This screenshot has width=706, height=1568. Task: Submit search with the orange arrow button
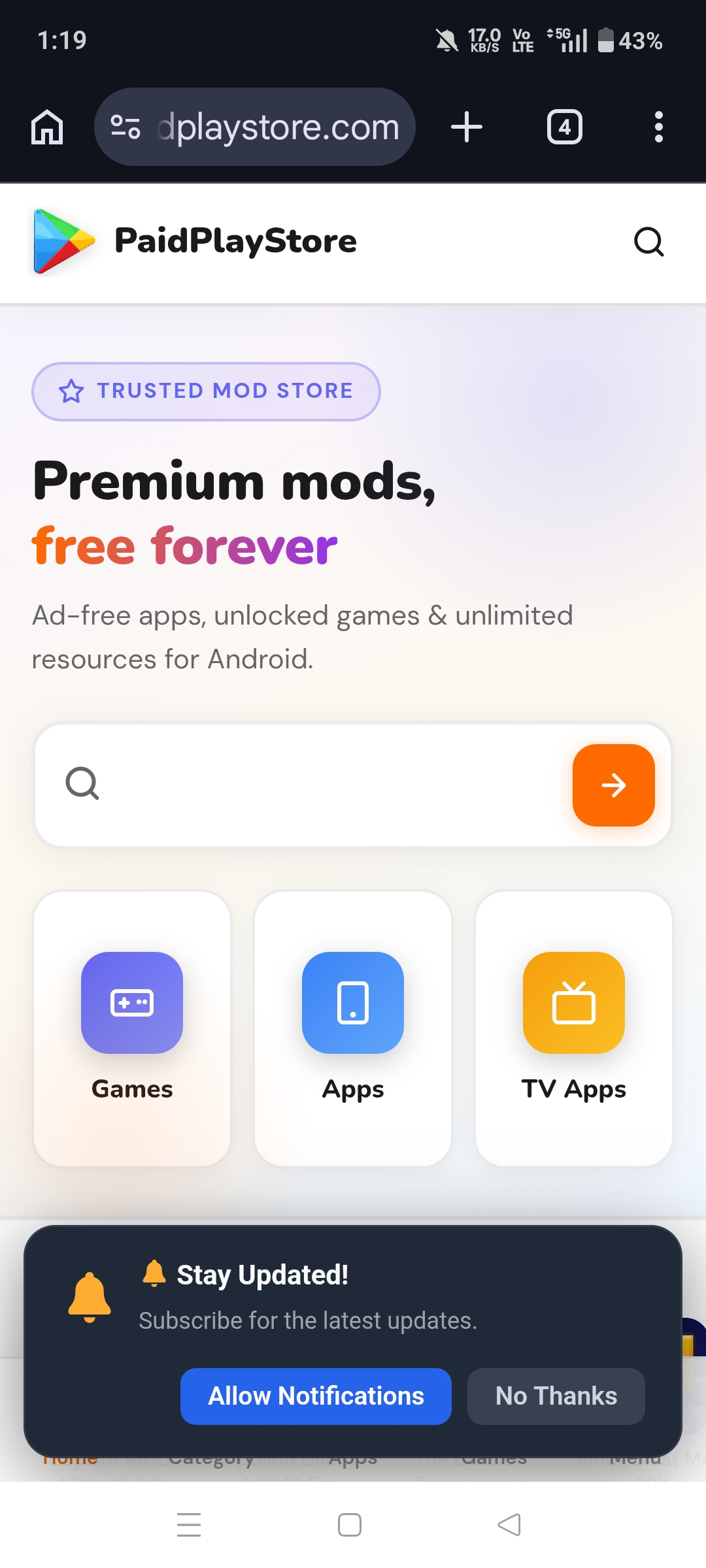tap(613, 785)
